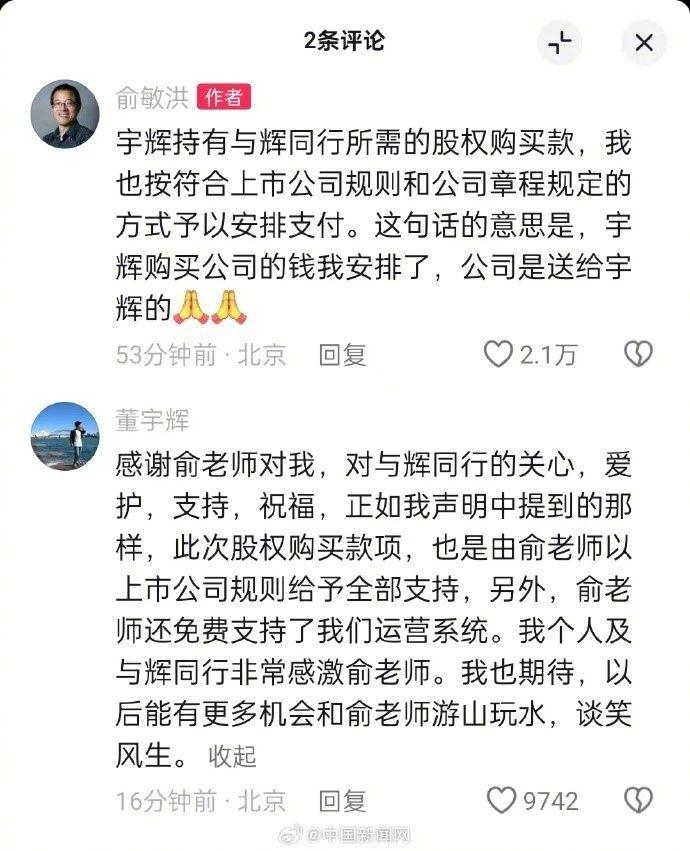Dislike 俞敏洪's comment
The image size is (690, 851).
coord(638,355)
